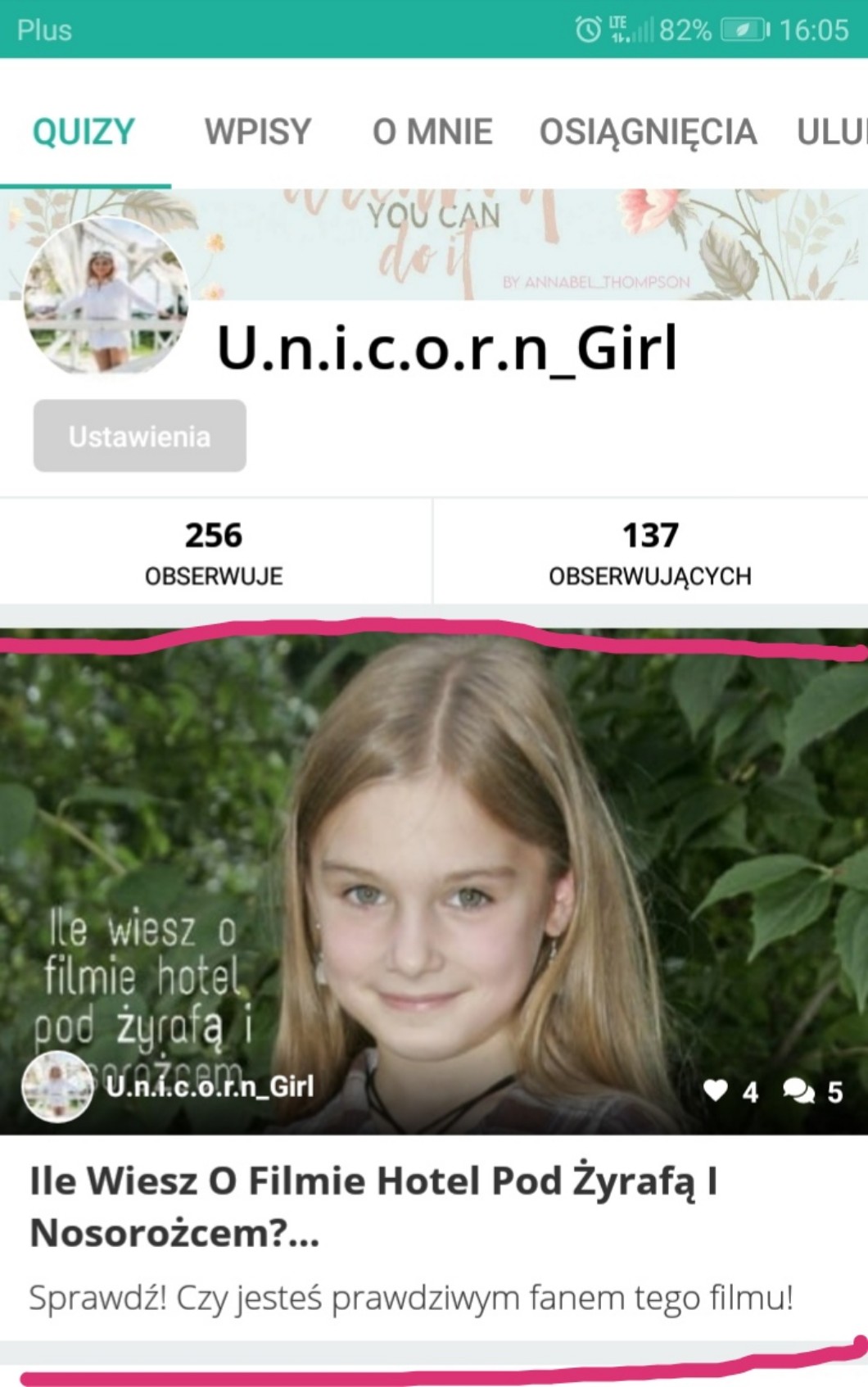Open the O MNIE tab
The image size is (868, 1387).
[432, 132]
